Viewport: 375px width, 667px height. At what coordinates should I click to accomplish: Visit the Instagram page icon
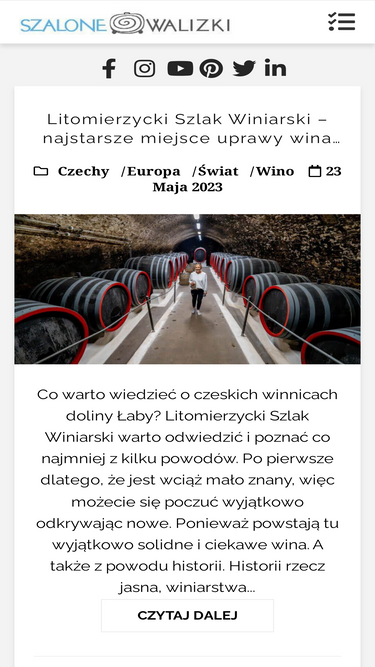click(145, 68)
